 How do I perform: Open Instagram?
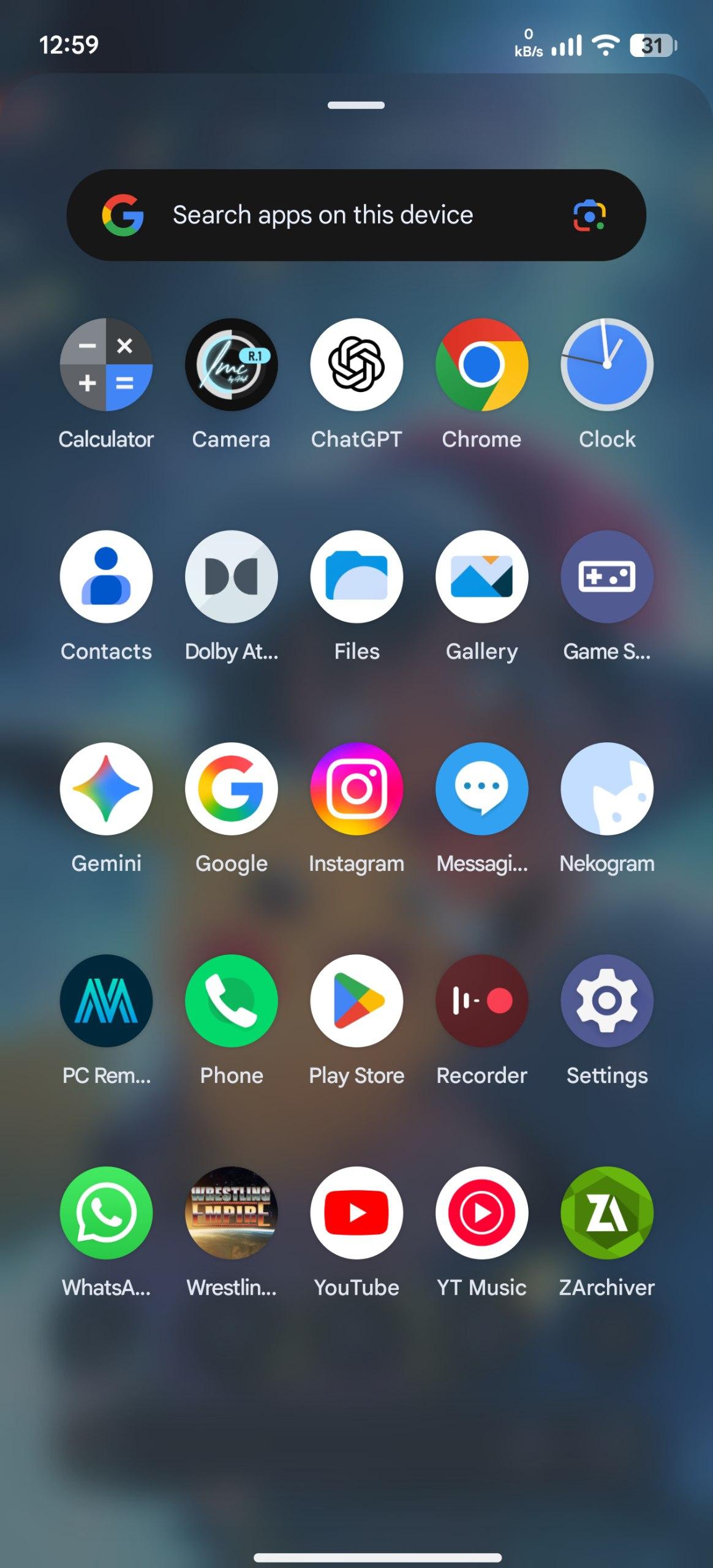point(356,788)
